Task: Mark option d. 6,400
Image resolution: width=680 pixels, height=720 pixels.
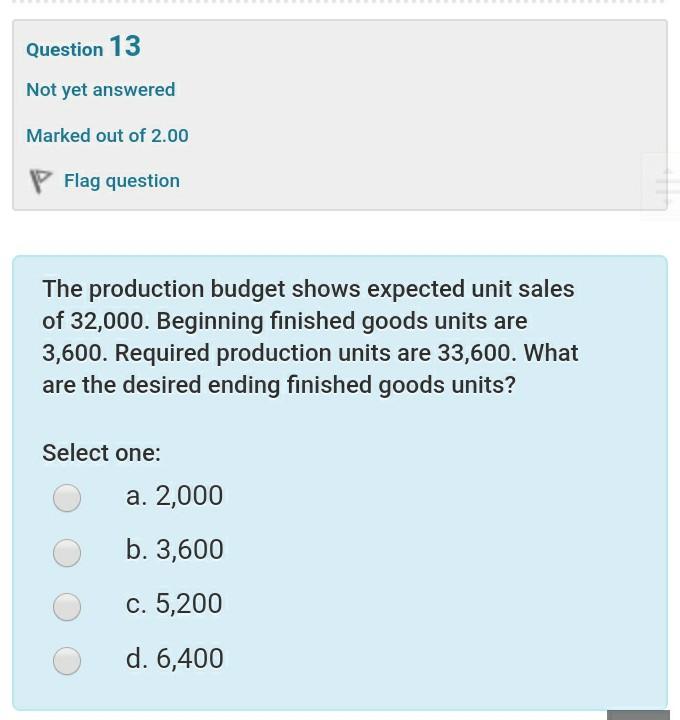Action: click(67, 660)
